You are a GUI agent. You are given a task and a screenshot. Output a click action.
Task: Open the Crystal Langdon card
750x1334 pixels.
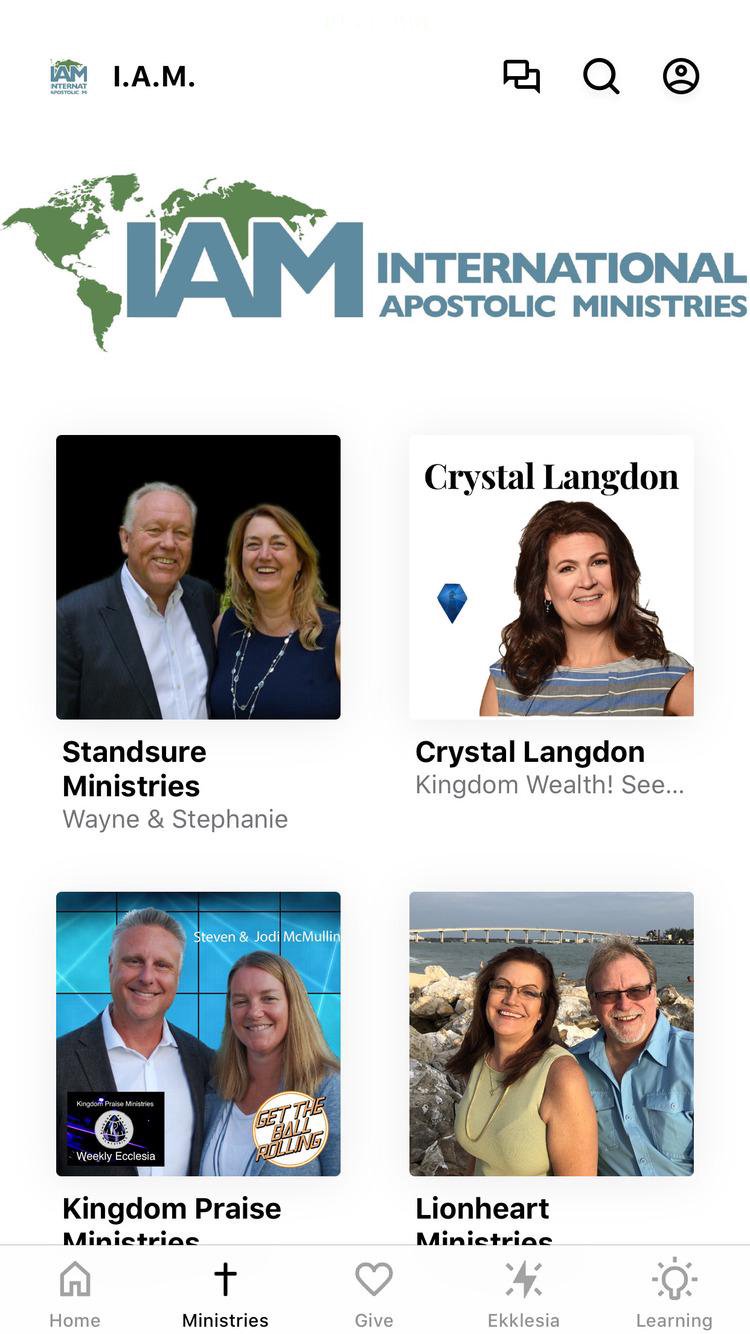[x=551, y=617]
